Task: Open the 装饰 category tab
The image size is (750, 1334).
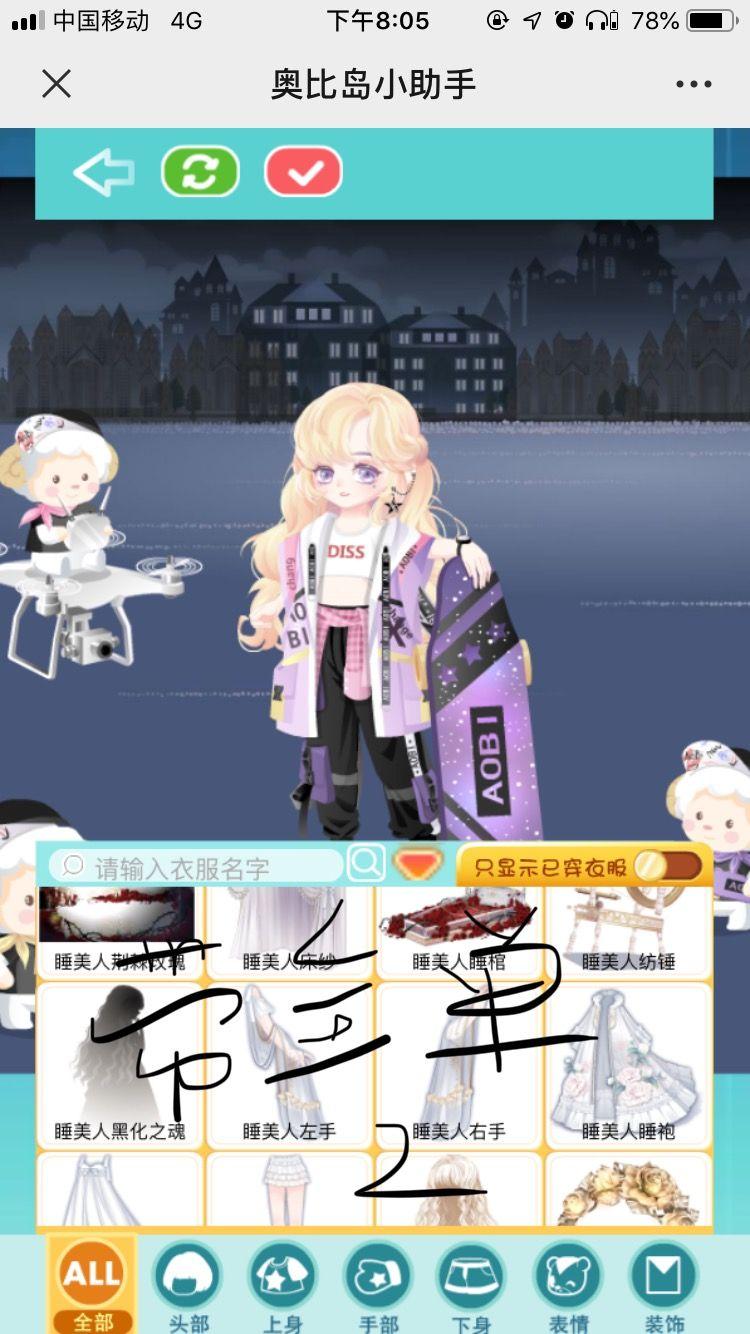Action: point(662,1285)
